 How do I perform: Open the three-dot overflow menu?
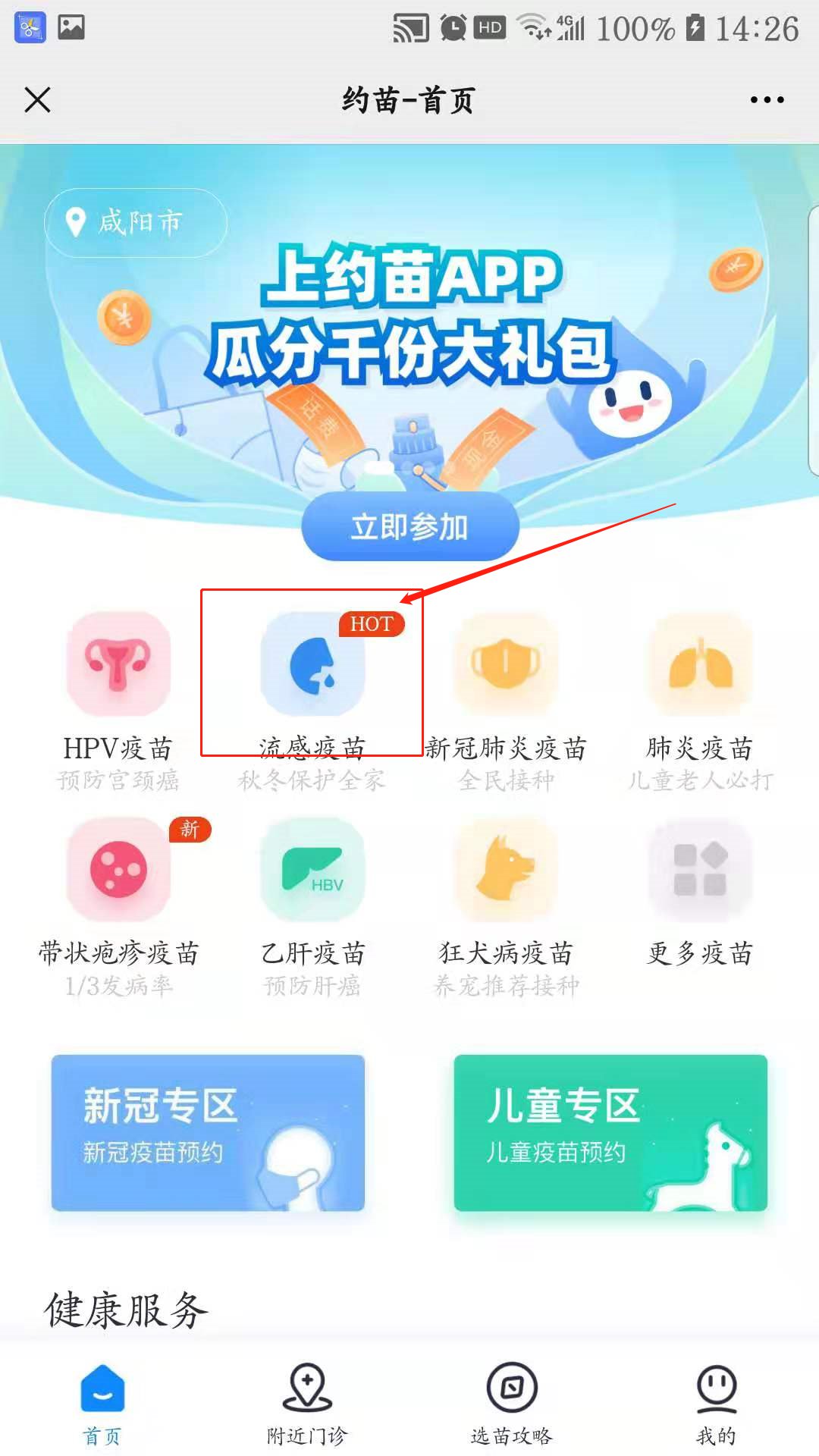click(x=767, y=99)
